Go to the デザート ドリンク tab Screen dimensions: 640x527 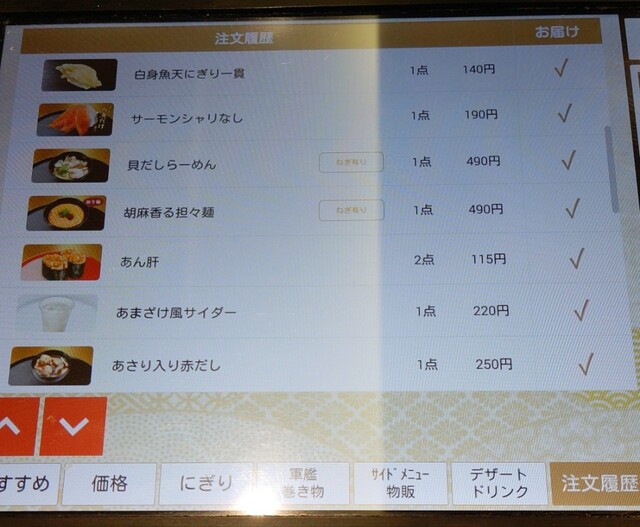click(496, 484)
